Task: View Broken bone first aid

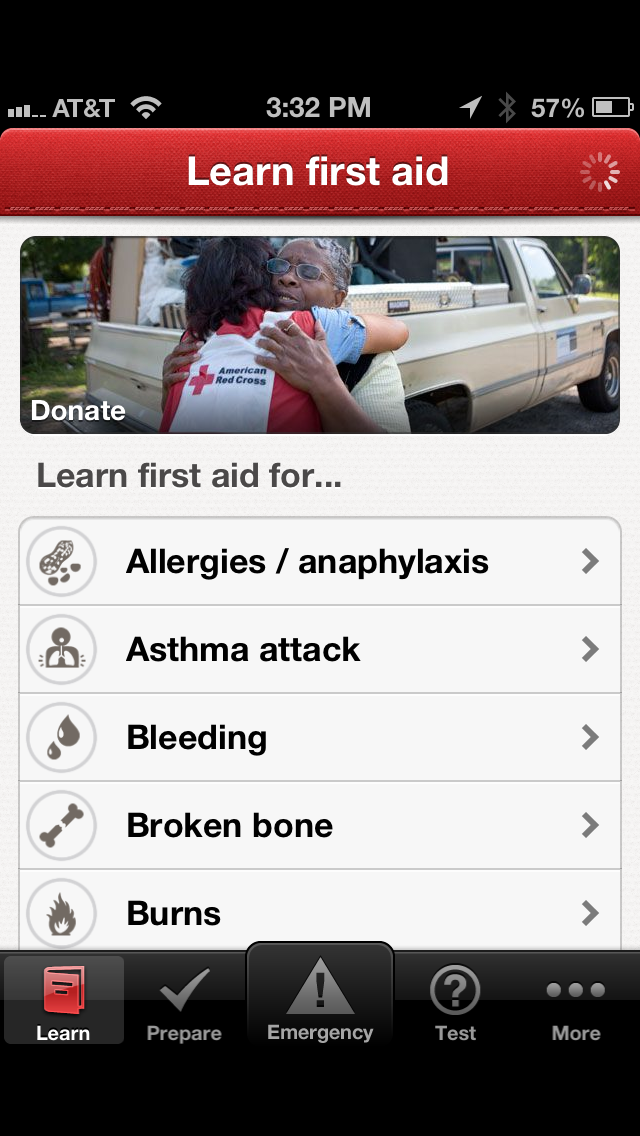Action: coord(320,825)
